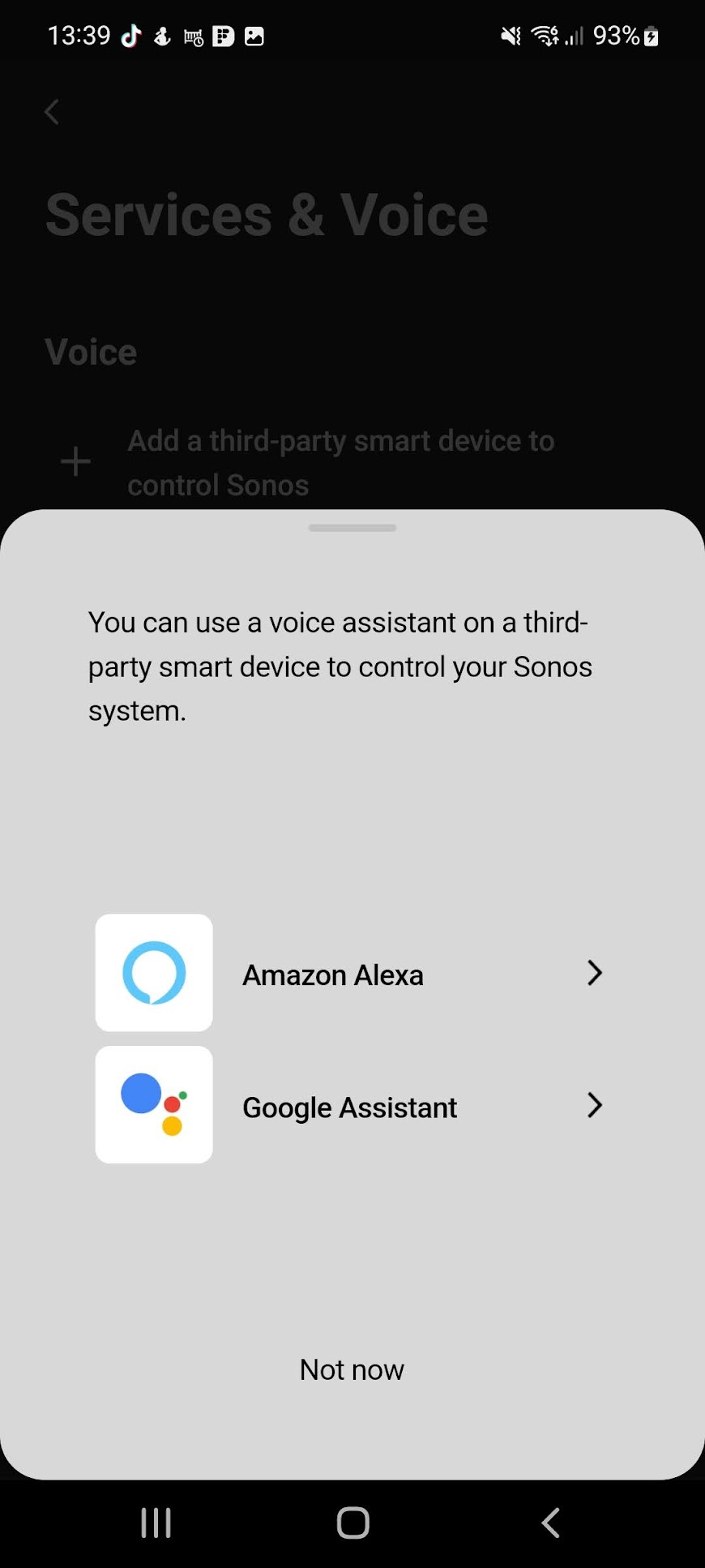Open recent apps from the navigation bar
Viewport: 705px width, 1568px height.
click(x=156, y=1523)
